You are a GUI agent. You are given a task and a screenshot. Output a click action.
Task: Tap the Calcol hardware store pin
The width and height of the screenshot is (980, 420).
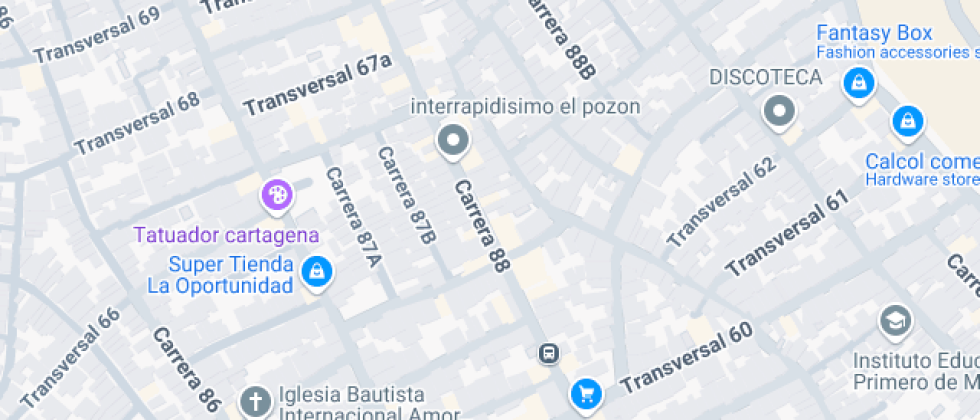pos(906,122)
